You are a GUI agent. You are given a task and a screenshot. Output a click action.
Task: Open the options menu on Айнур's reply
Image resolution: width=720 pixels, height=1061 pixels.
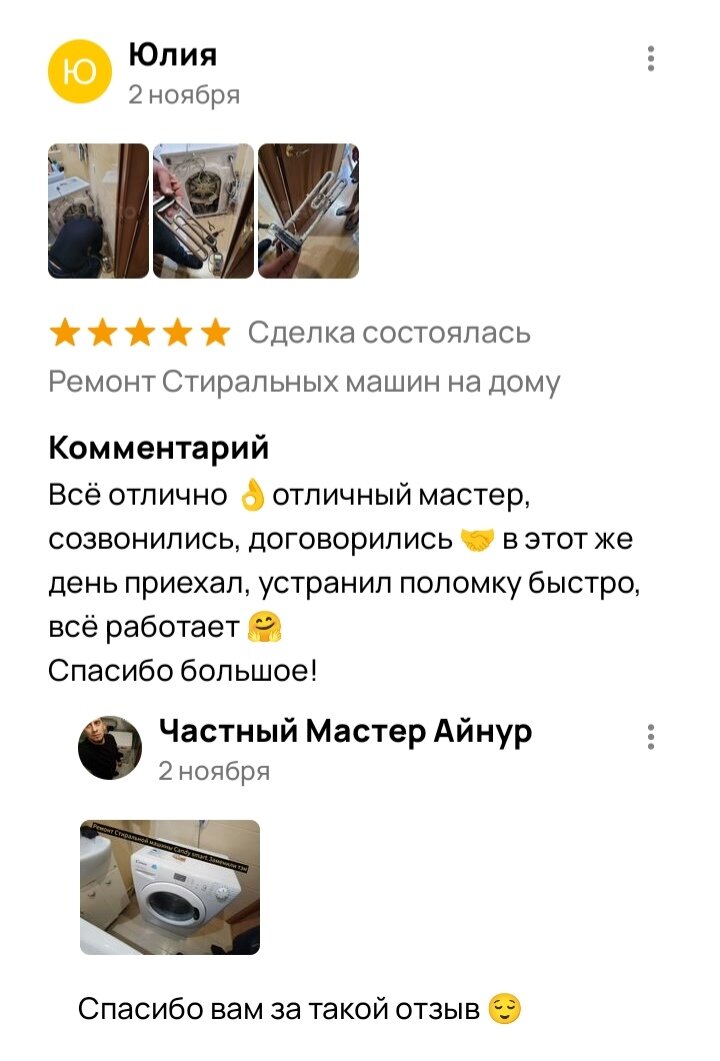point(651,738)
